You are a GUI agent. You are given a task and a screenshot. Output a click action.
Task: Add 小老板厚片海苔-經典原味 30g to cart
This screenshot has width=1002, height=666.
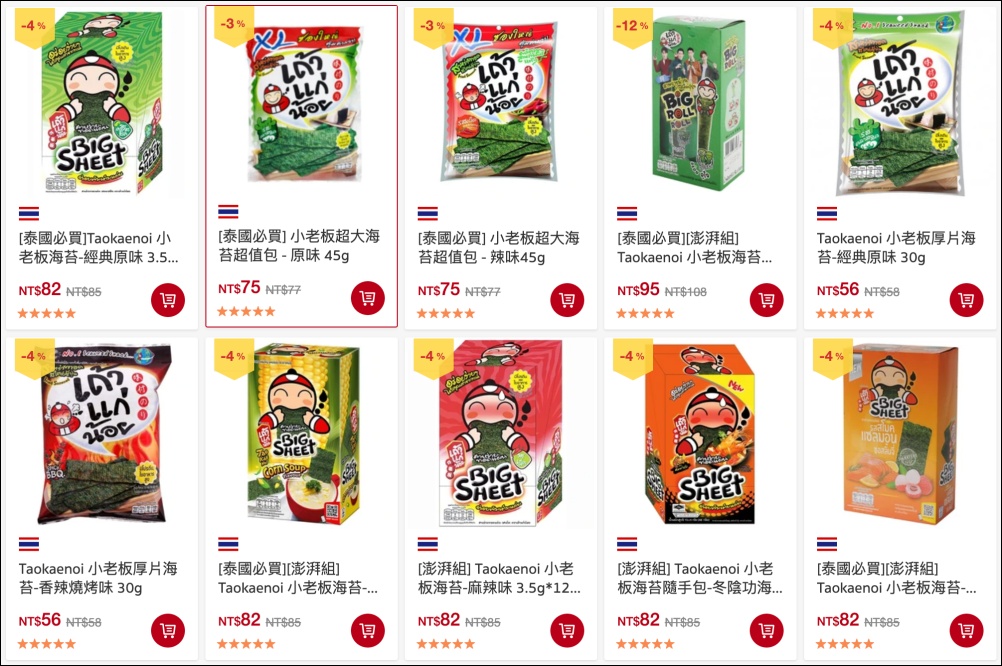(x=966, y=300)
